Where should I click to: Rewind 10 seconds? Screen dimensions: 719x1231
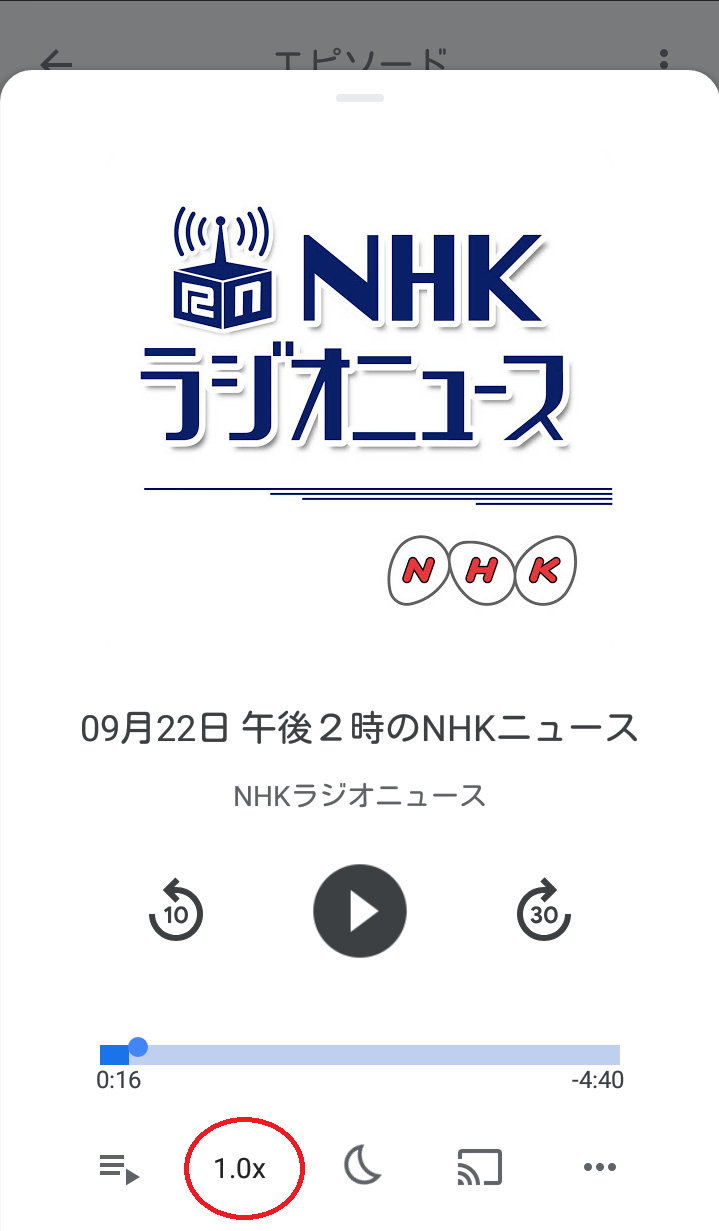[x=176, y=911]
